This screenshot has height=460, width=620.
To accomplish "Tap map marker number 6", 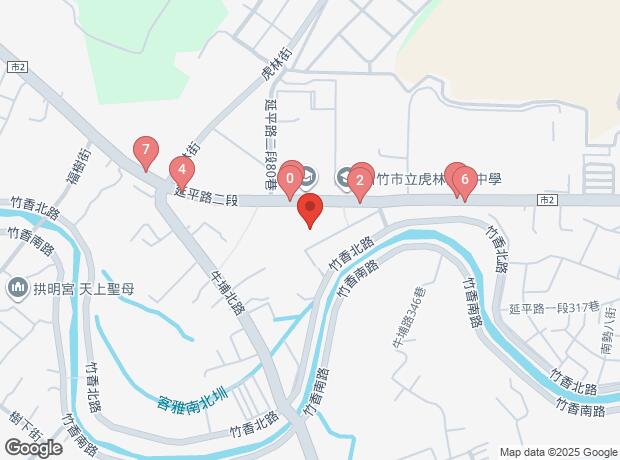I will click(465, 182).
